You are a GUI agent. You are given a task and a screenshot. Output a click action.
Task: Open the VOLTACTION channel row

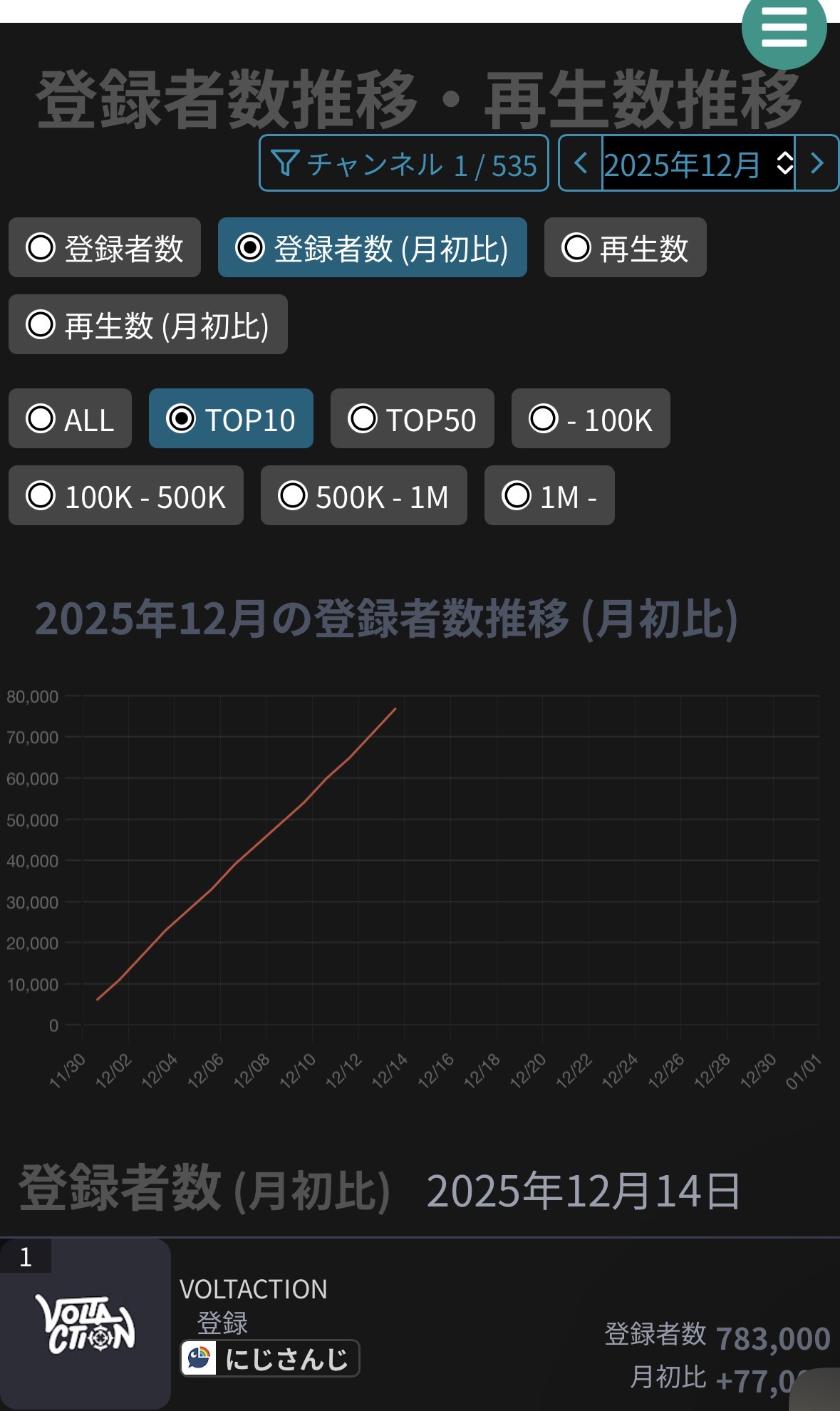pos(420,1324)
